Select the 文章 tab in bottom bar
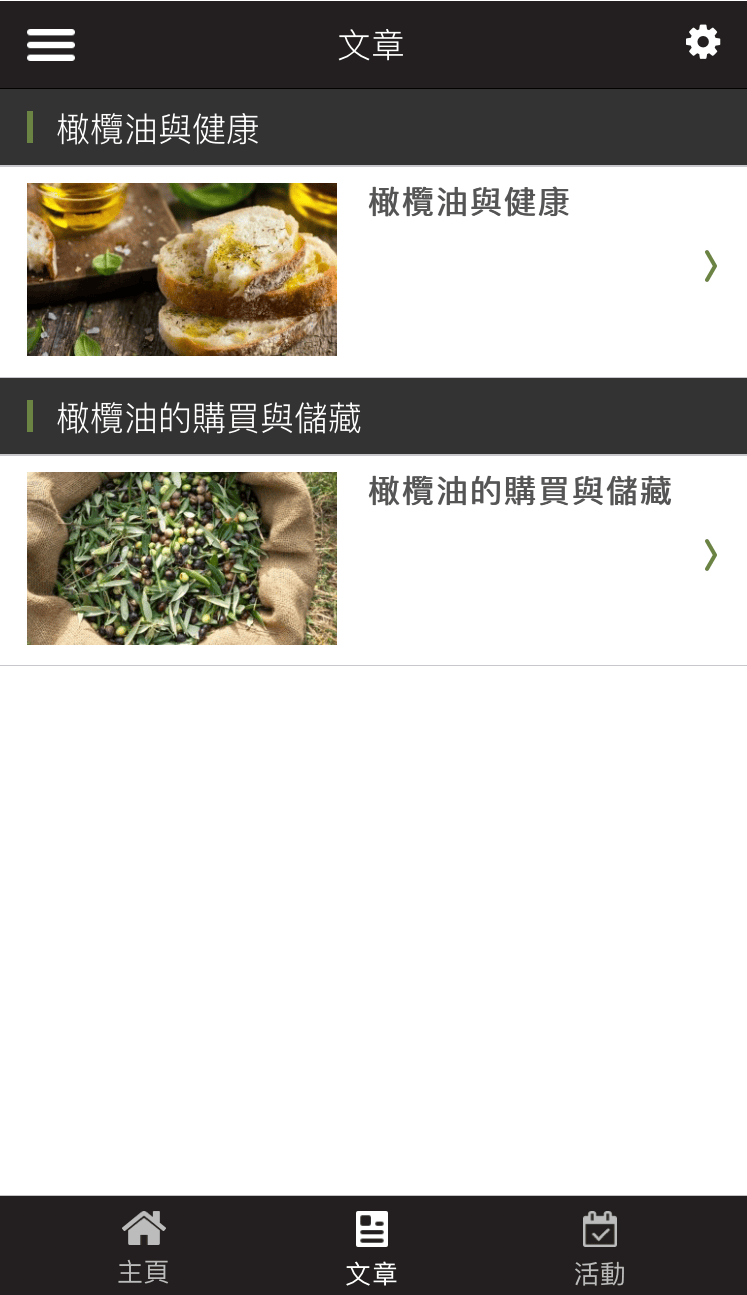Viewport: 747px width, 1295px height. (x=372, y=1246)
